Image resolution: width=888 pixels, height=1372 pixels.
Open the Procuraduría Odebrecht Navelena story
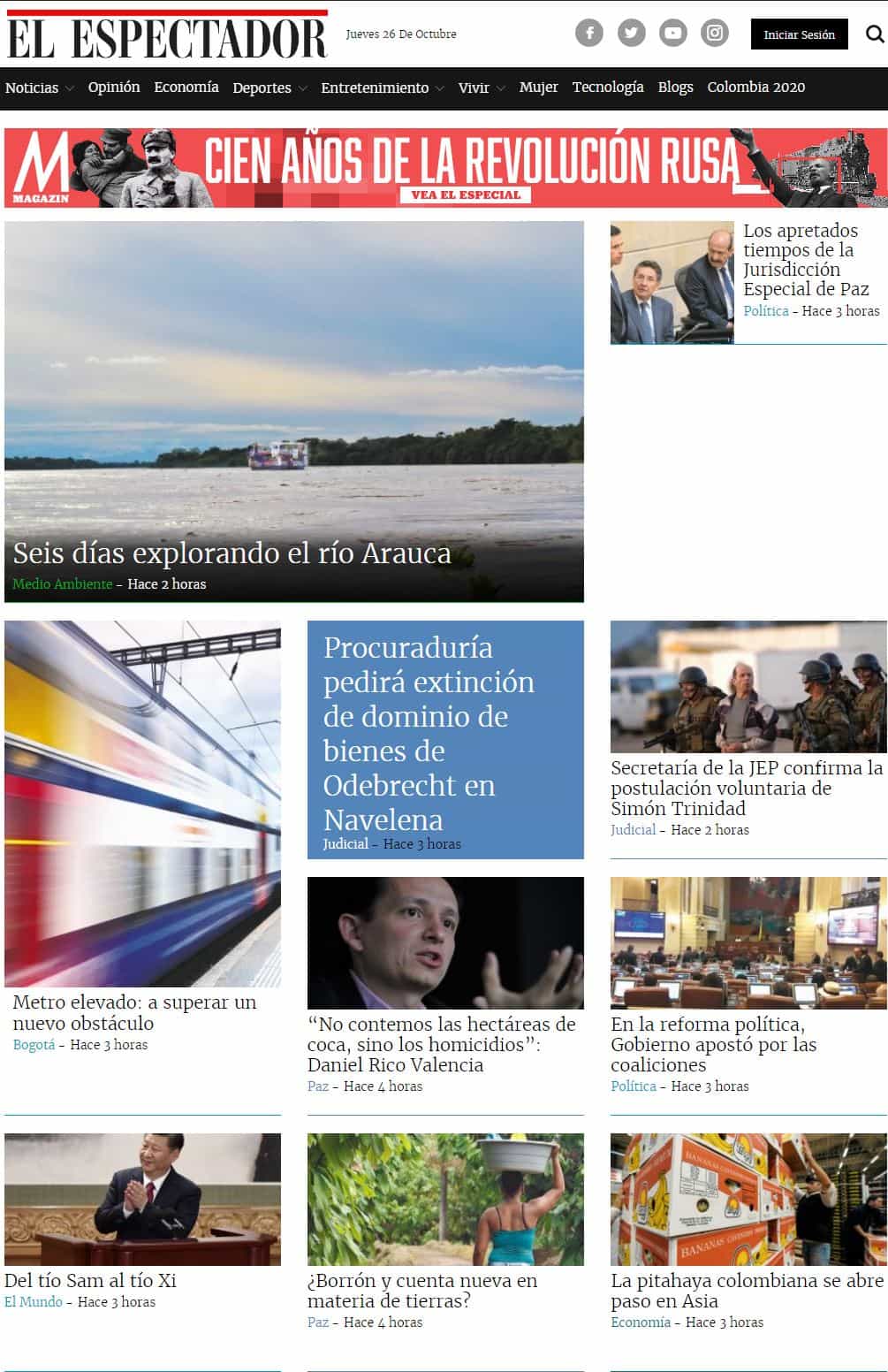click(429, 733)
